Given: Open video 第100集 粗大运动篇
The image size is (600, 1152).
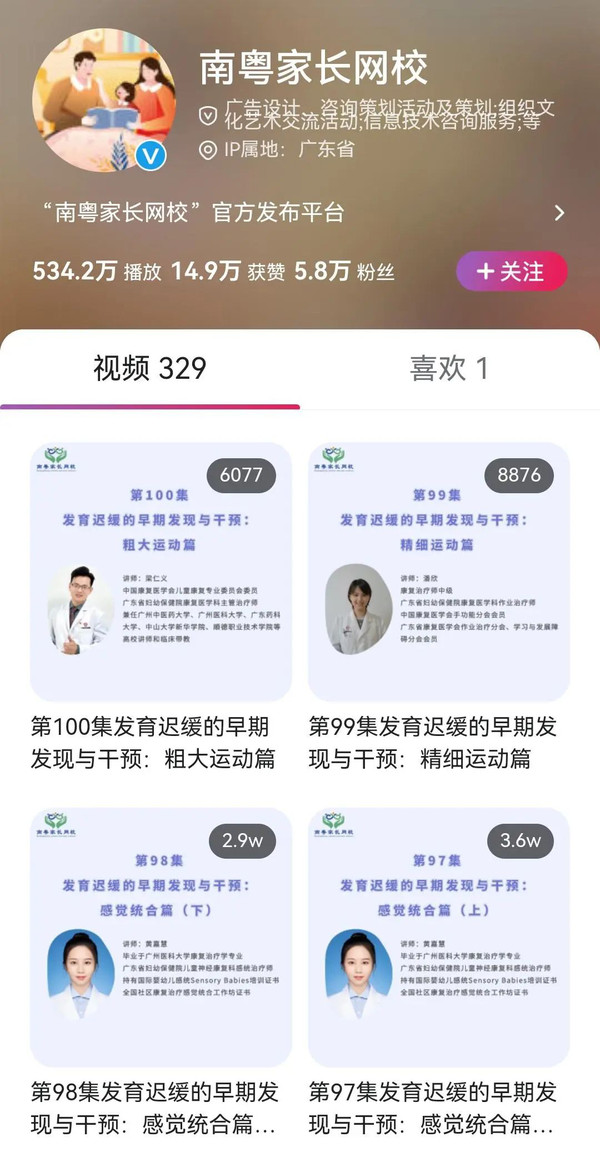Looking at the screenshot, I should coord(161,571).
